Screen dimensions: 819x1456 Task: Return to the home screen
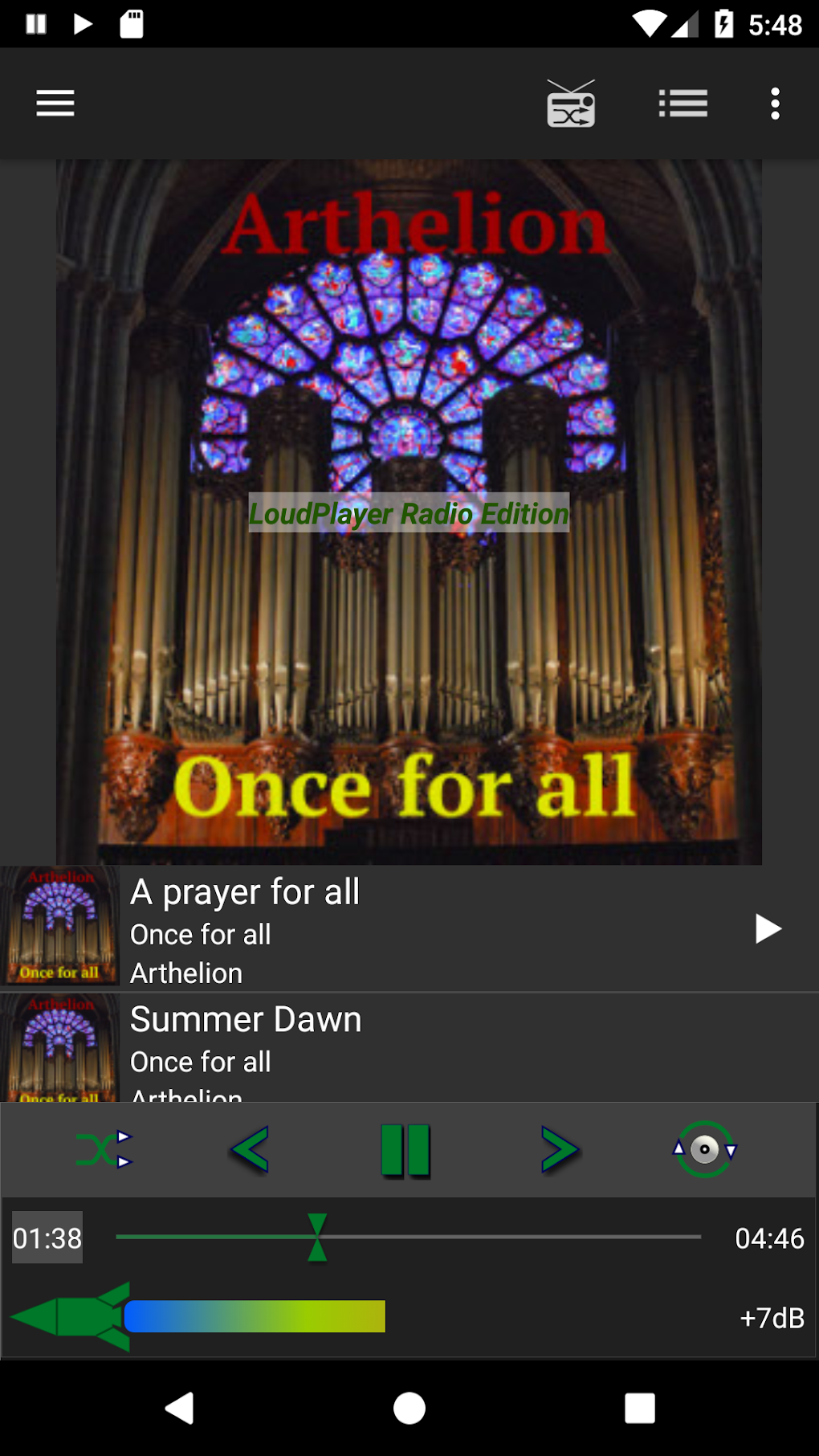click(409, 1408)
